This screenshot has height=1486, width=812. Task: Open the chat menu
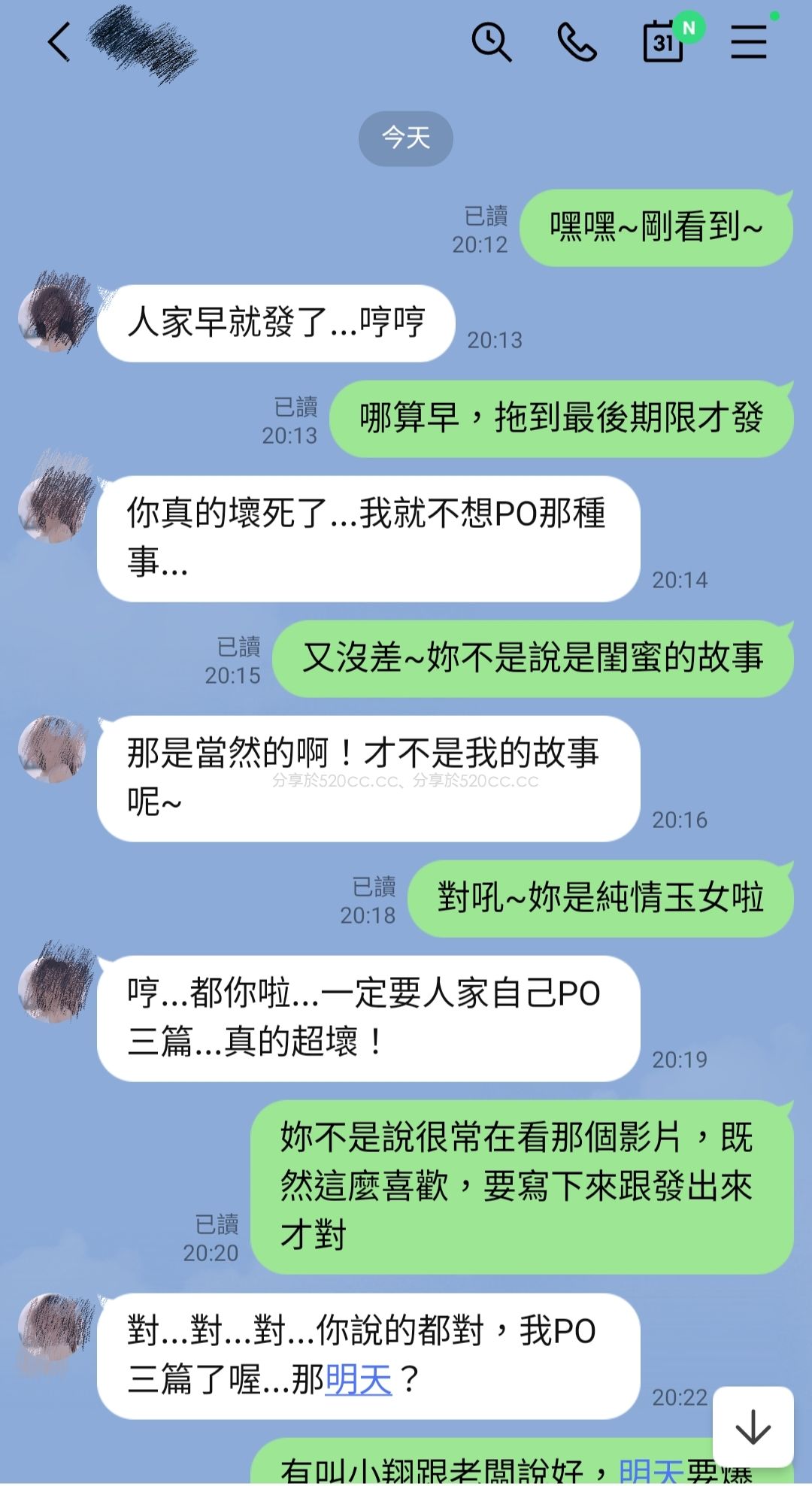[x=749, y=42]
